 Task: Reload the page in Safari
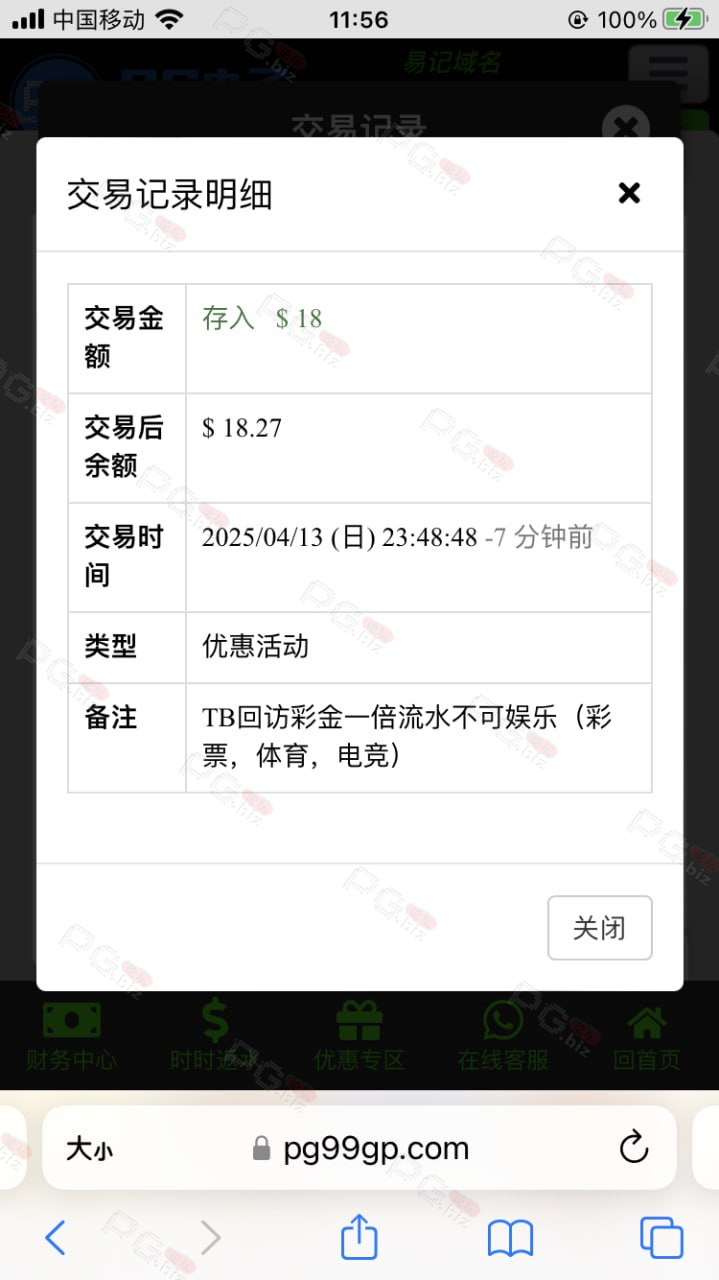(x=634, y=1148)
